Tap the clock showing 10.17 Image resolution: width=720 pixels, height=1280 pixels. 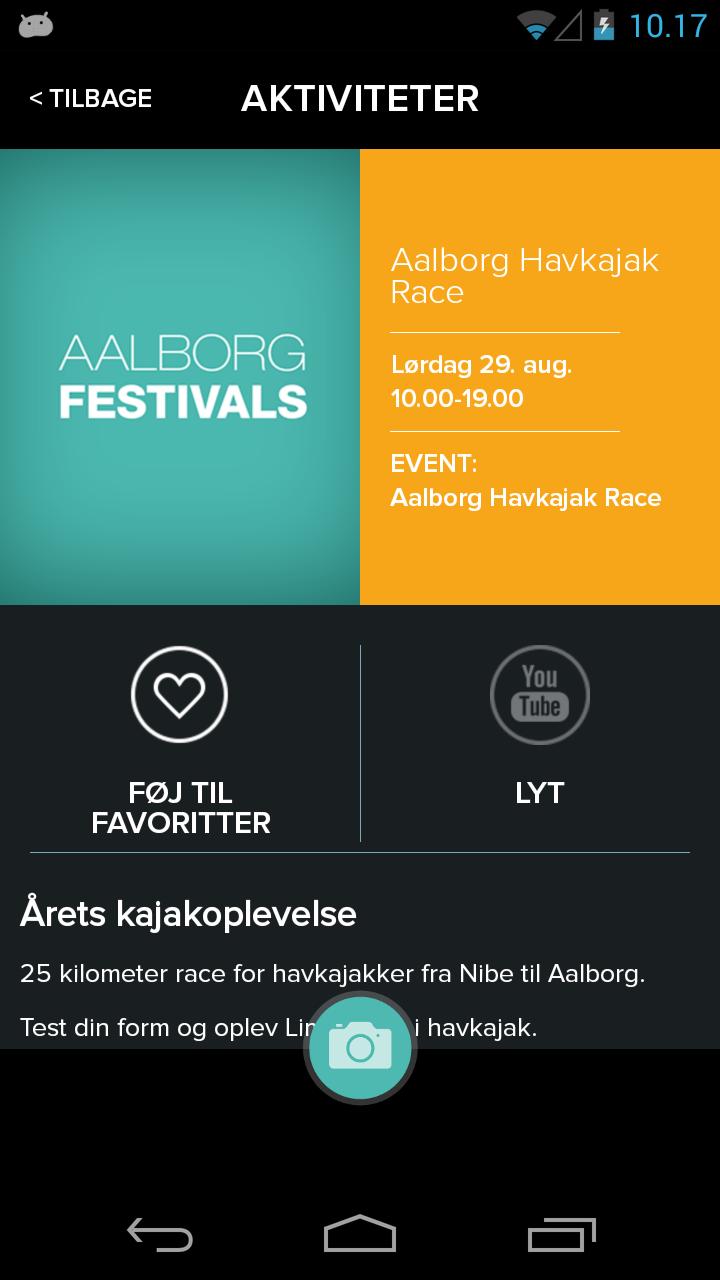pos(666,25)
